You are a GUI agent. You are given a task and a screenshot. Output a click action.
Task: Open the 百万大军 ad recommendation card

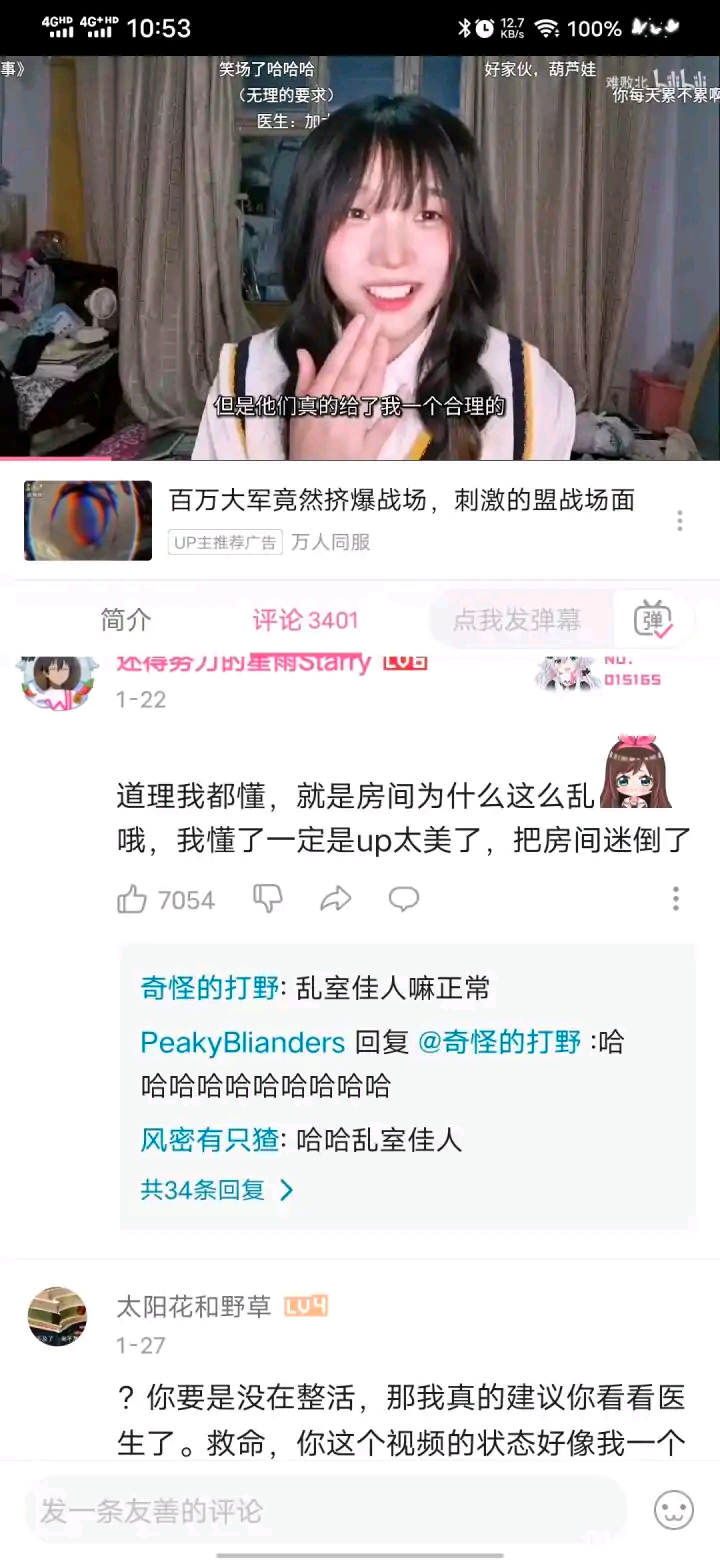point(400,520)
